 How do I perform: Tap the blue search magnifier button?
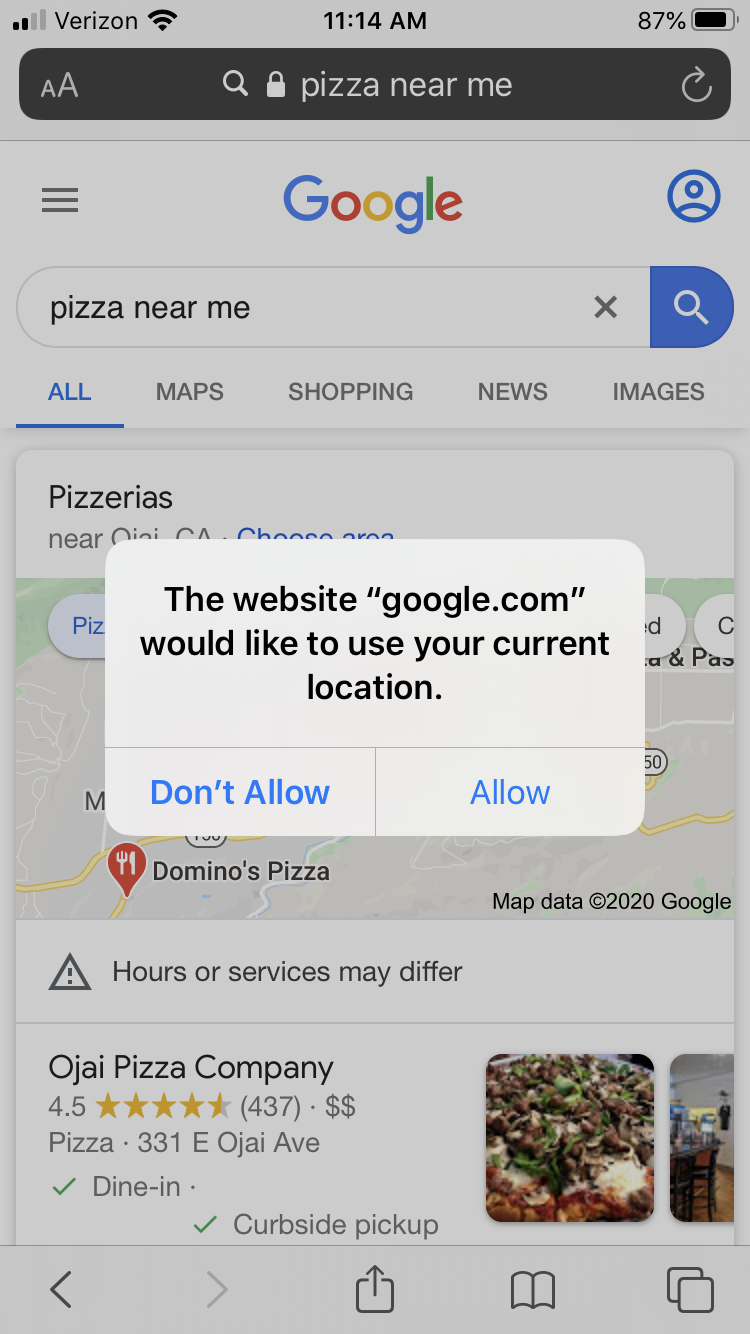tap(692, 307)
